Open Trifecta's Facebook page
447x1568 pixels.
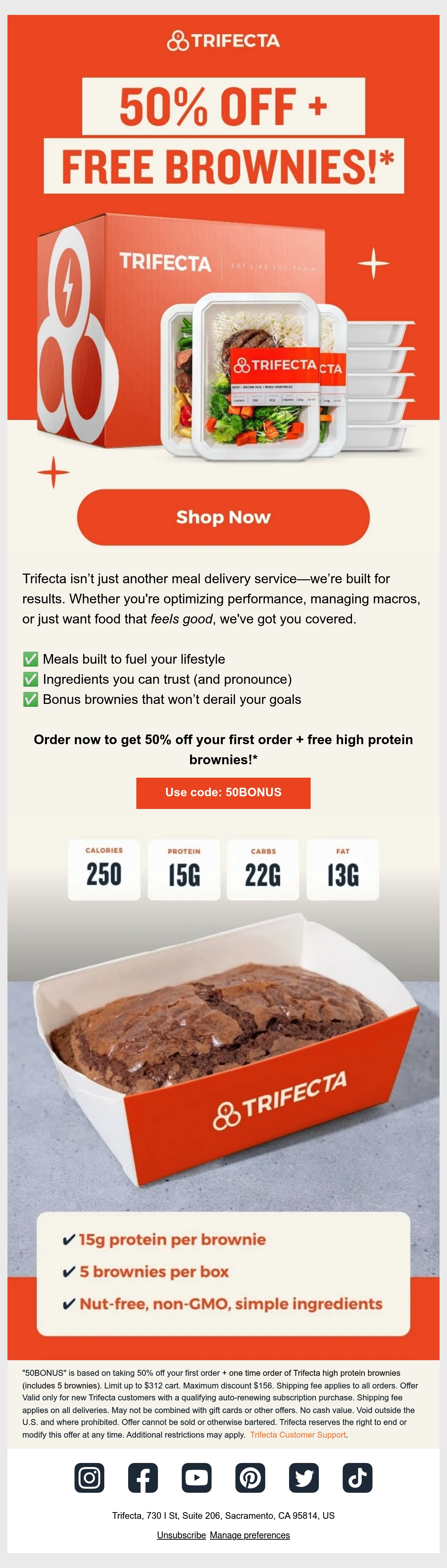[143, 1478]
